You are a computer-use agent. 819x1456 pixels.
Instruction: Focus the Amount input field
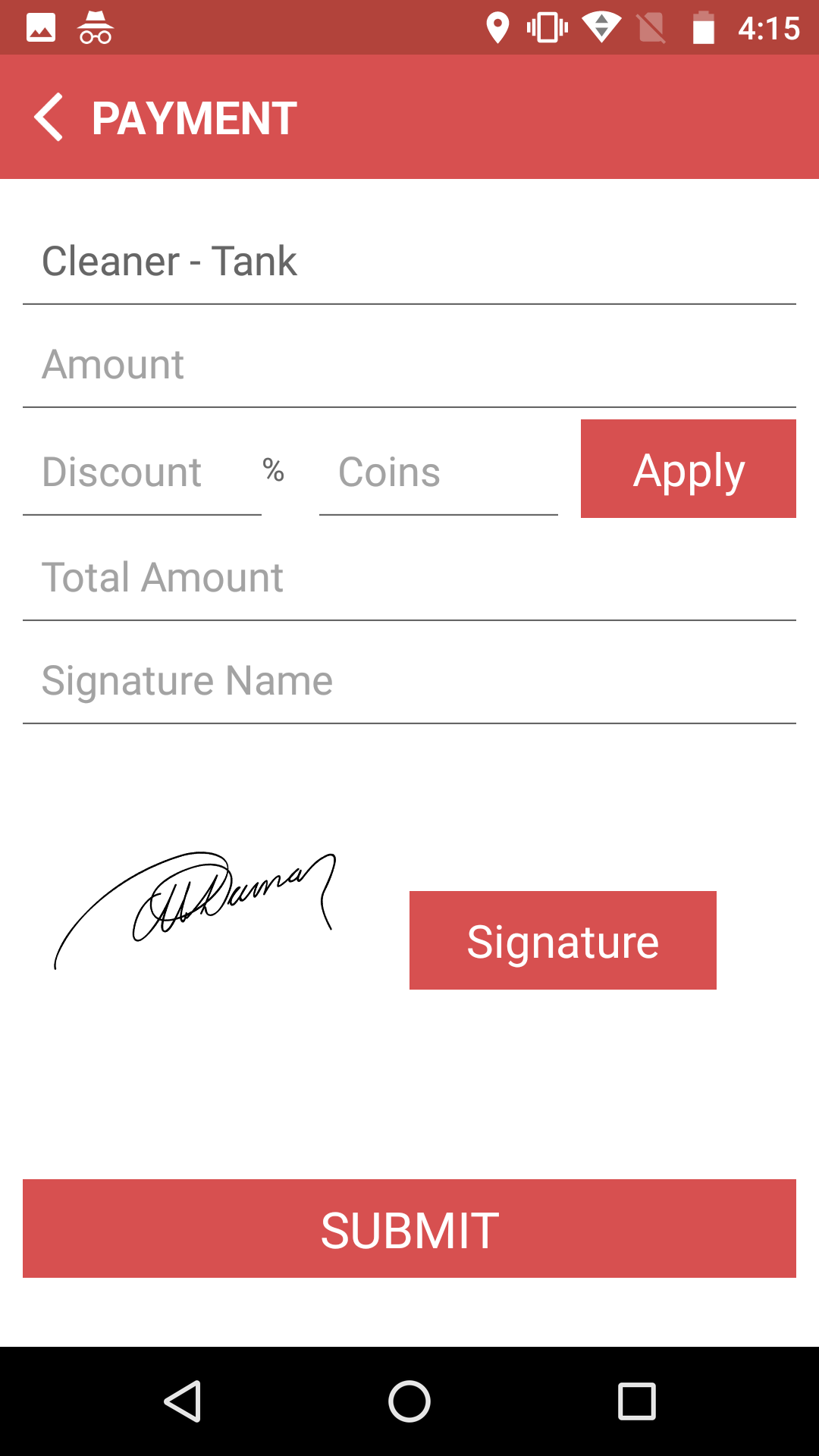[x=409, y=366]
